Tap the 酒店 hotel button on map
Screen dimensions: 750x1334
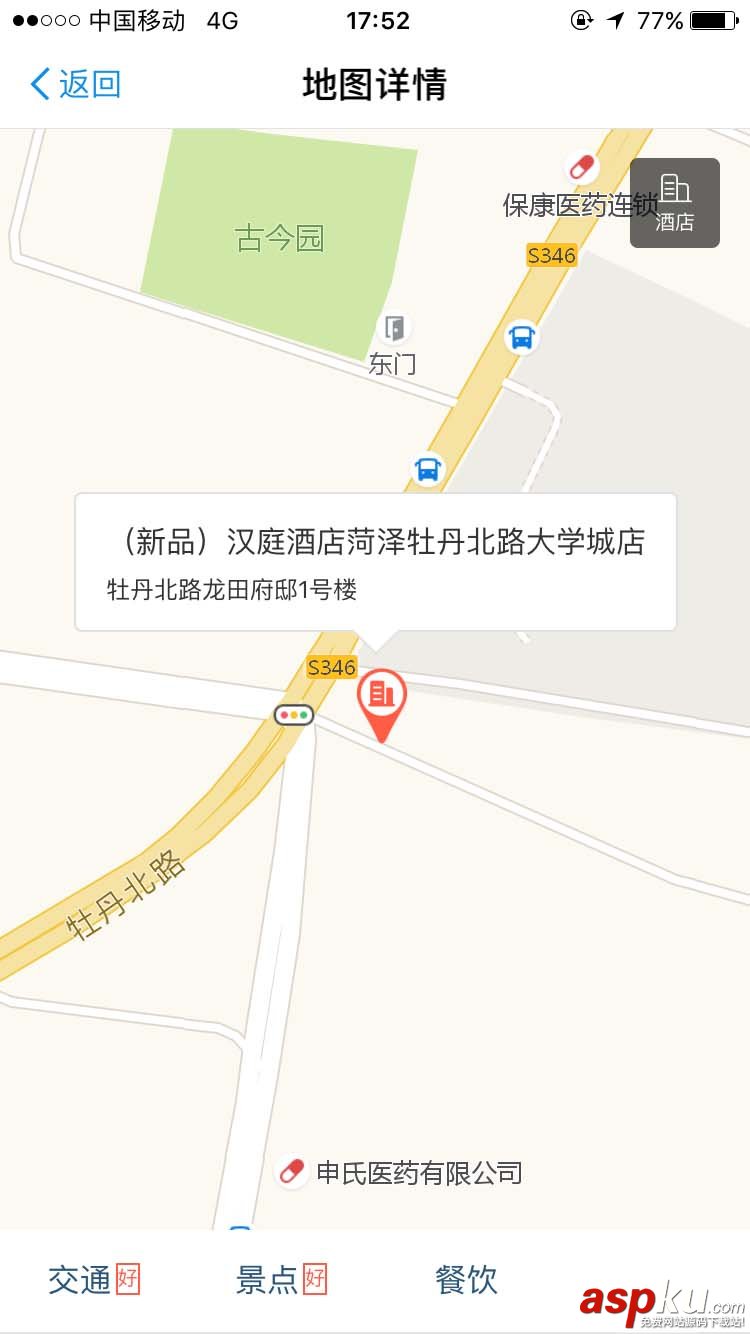tap(674, 203)
